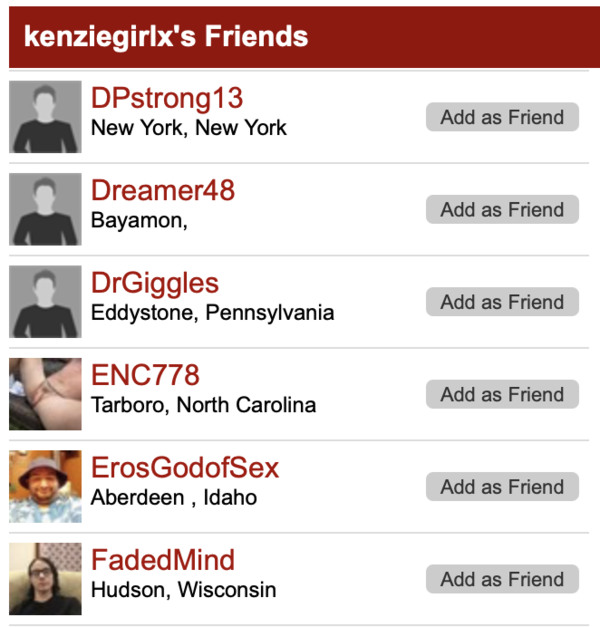Tap the profile photo of ErosGodofSex
The height and width of the screenshot is (627, 600).
coord(45,487)
